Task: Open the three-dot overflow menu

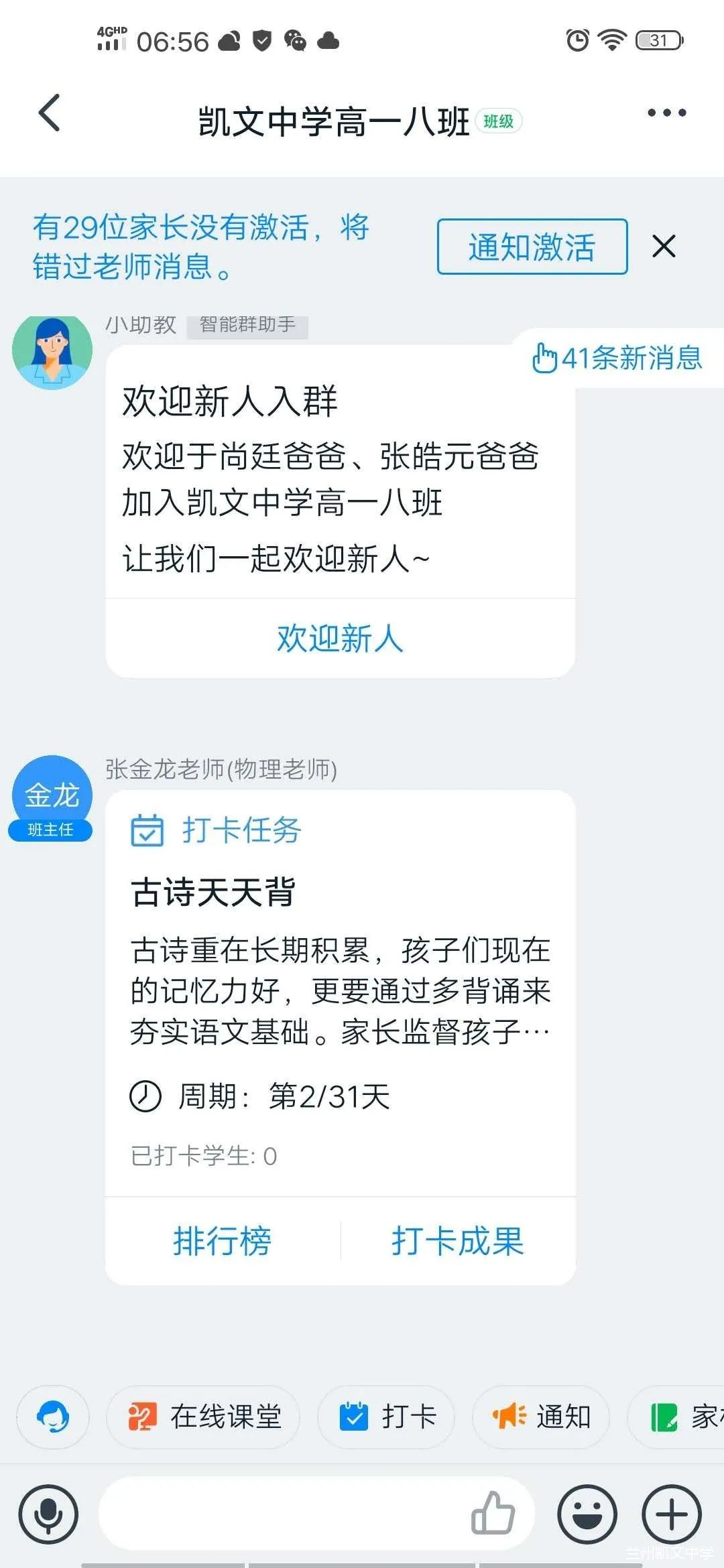Action: 666,113
